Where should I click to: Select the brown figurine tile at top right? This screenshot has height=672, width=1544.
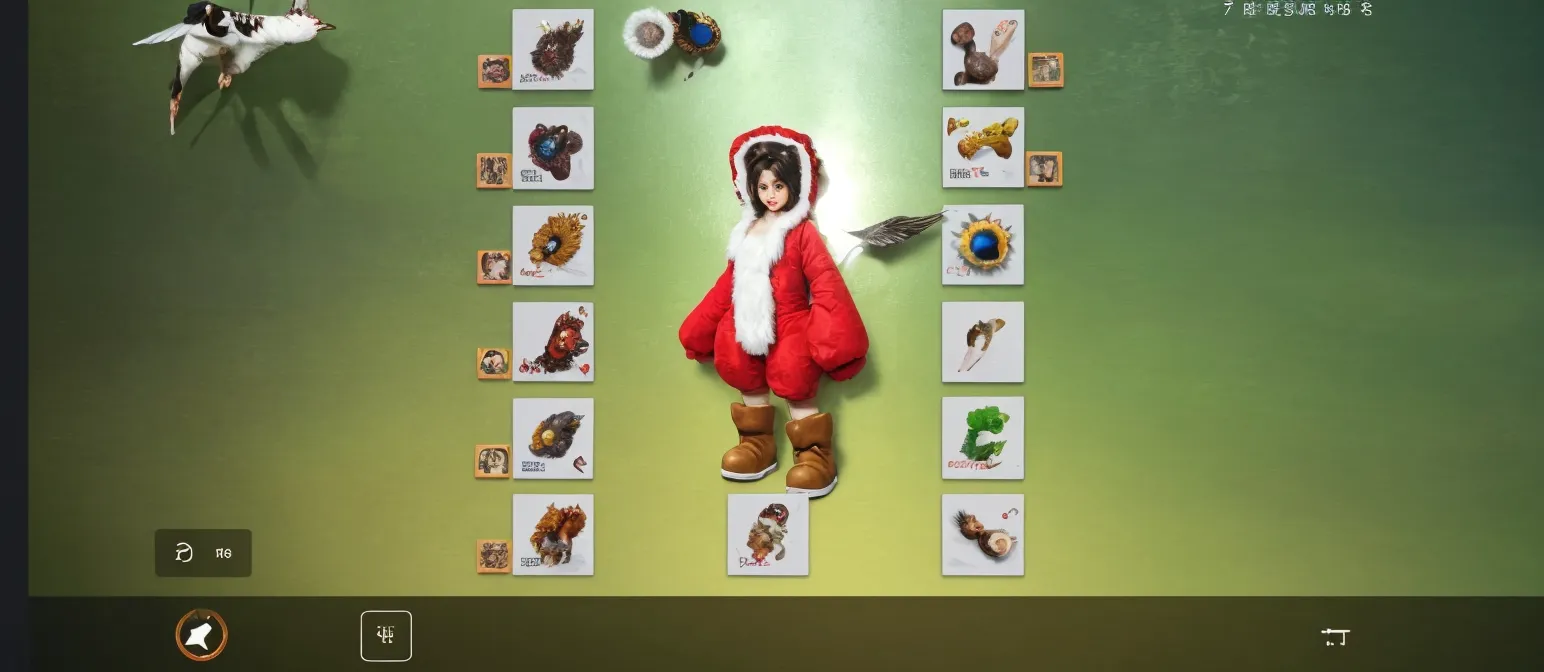pyautogui.click(x=983, y=50)
